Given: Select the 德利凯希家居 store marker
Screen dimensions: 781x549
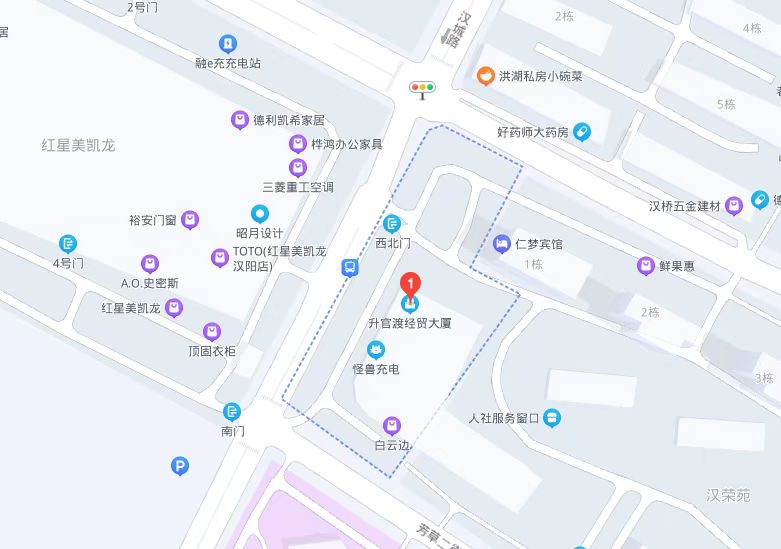Looking at the screenshot, I should coord(240,120).
